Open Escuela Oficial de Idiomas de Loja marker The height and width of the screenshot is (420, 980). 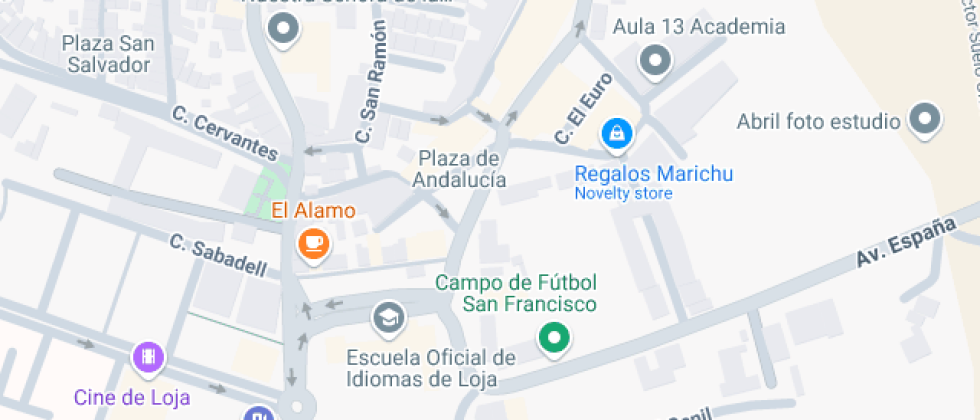click(386, 319)
